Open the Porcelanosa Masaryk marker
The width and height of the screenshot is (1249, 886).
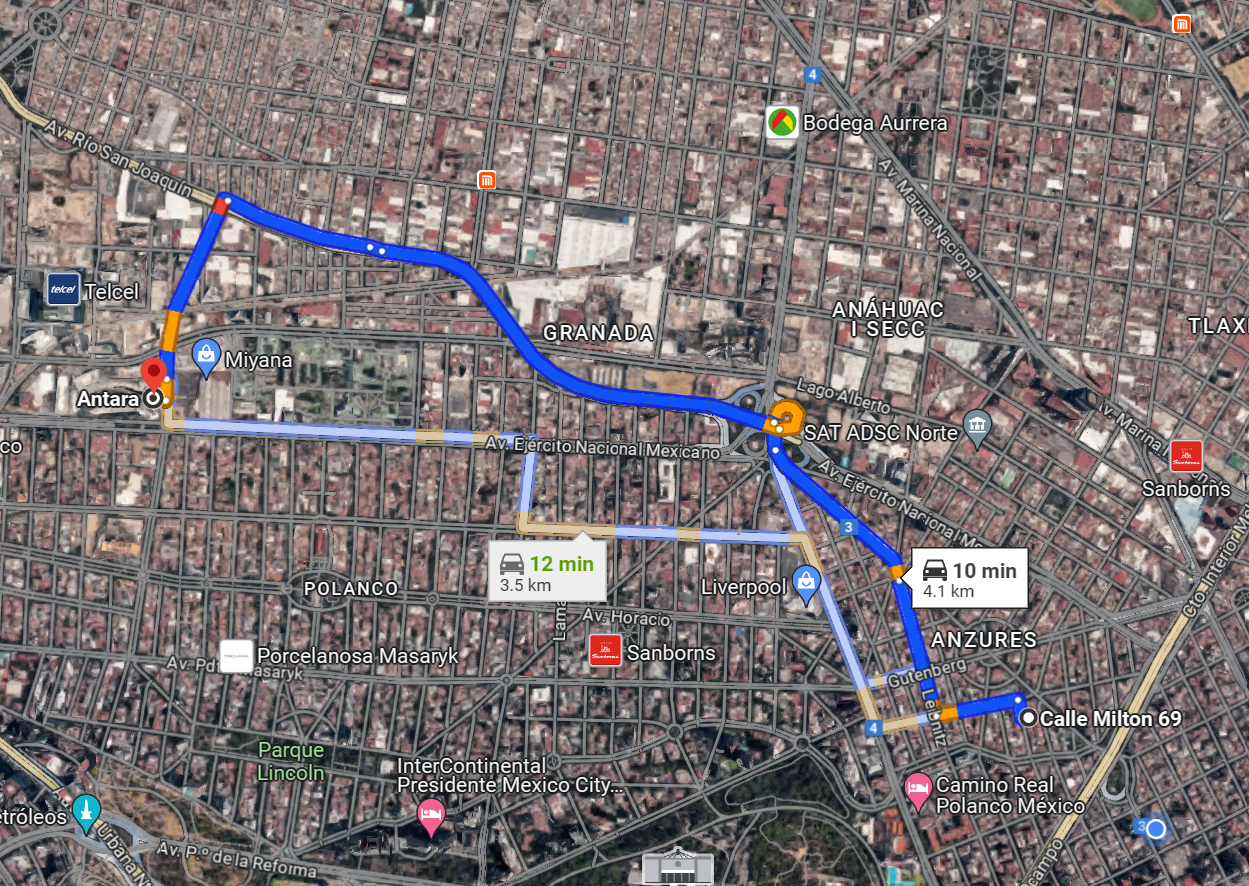tap(237, 656)
